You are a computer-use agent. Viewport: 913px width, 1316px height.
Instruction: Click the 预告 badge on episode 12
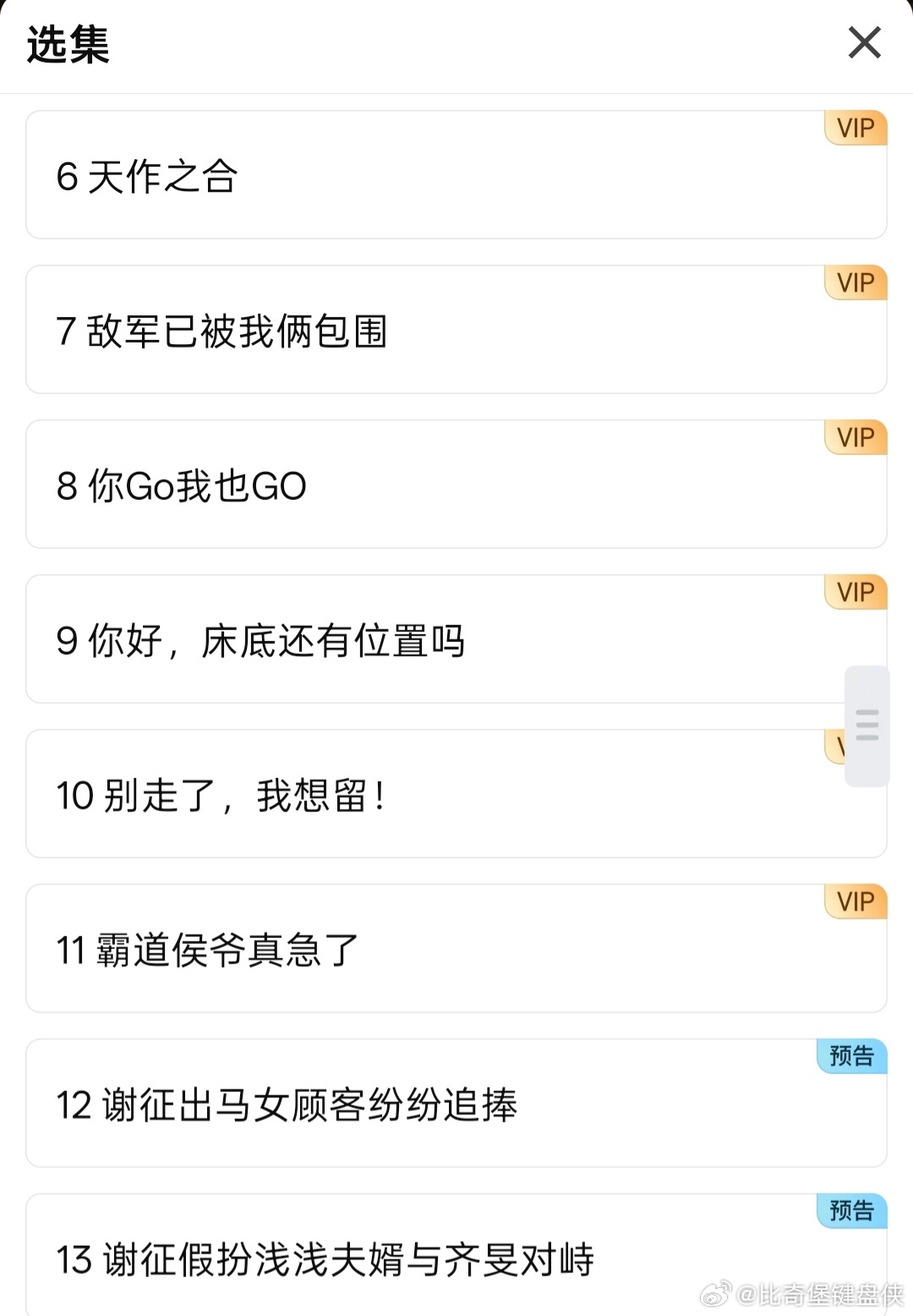point(851,1056)
